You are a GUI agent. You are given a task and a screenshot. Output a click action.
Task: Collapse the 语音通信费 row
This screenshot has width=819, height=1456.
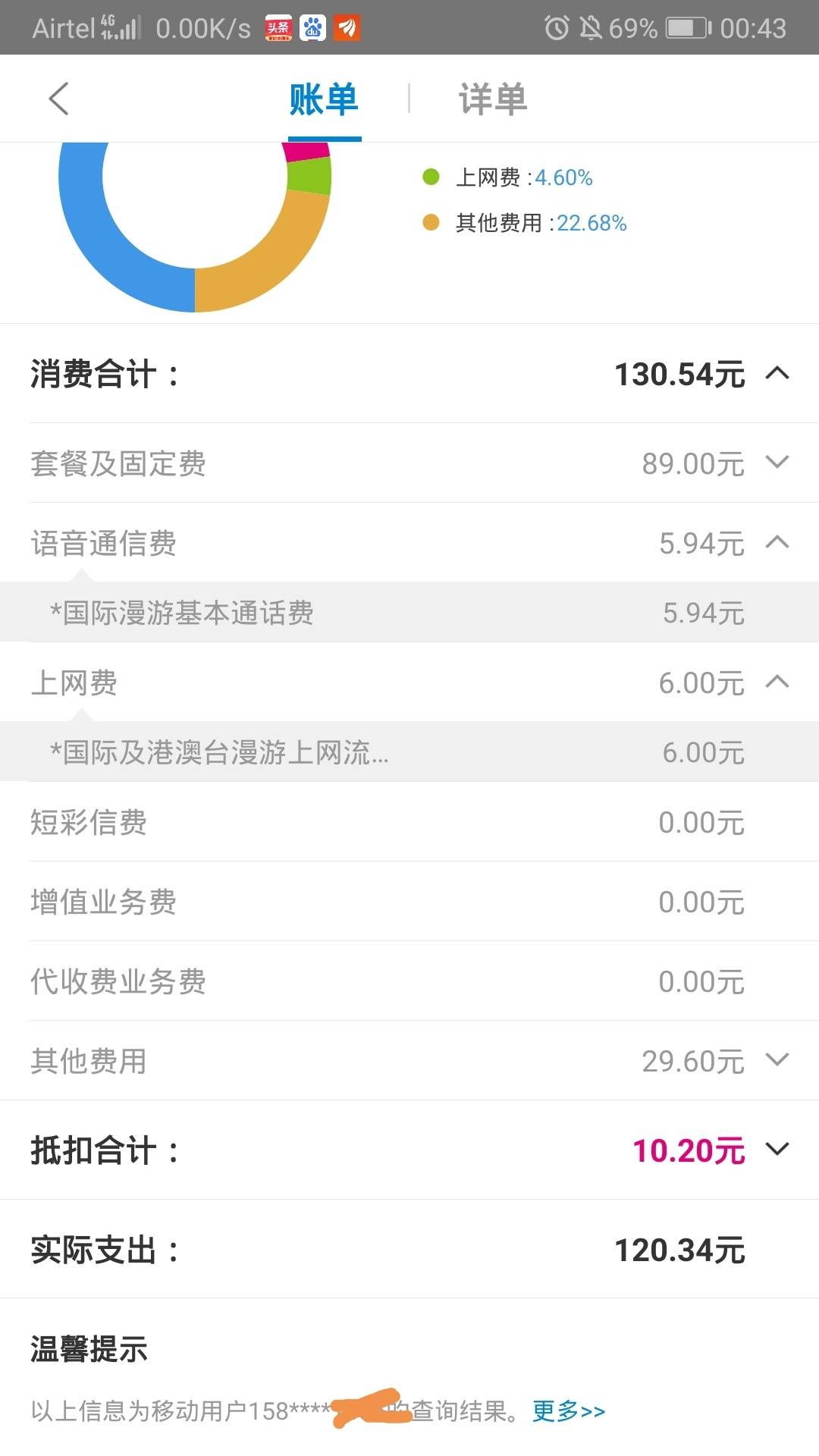[x=777, y=542]
